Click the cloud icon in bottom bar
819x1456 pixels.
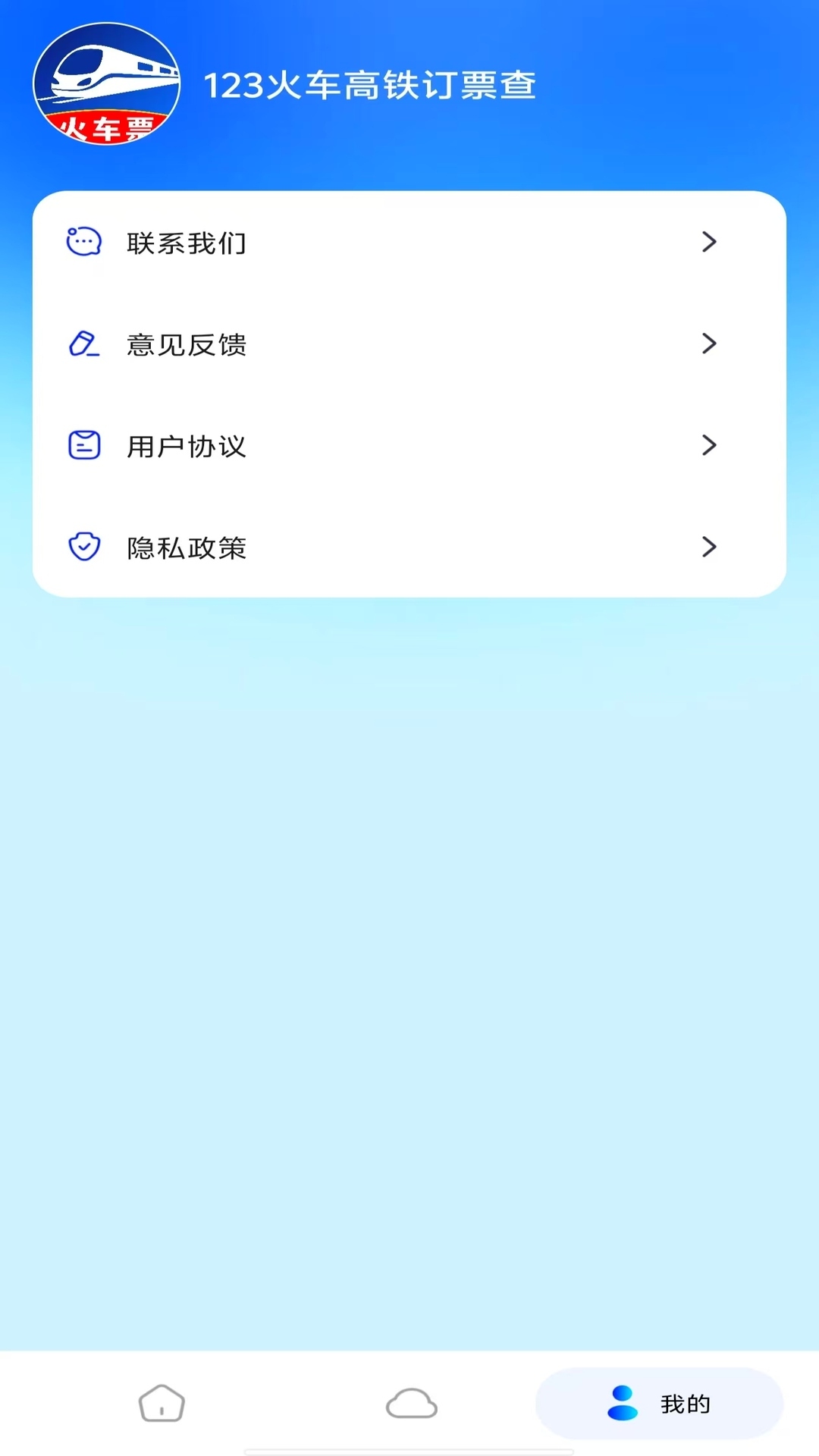409,1404
